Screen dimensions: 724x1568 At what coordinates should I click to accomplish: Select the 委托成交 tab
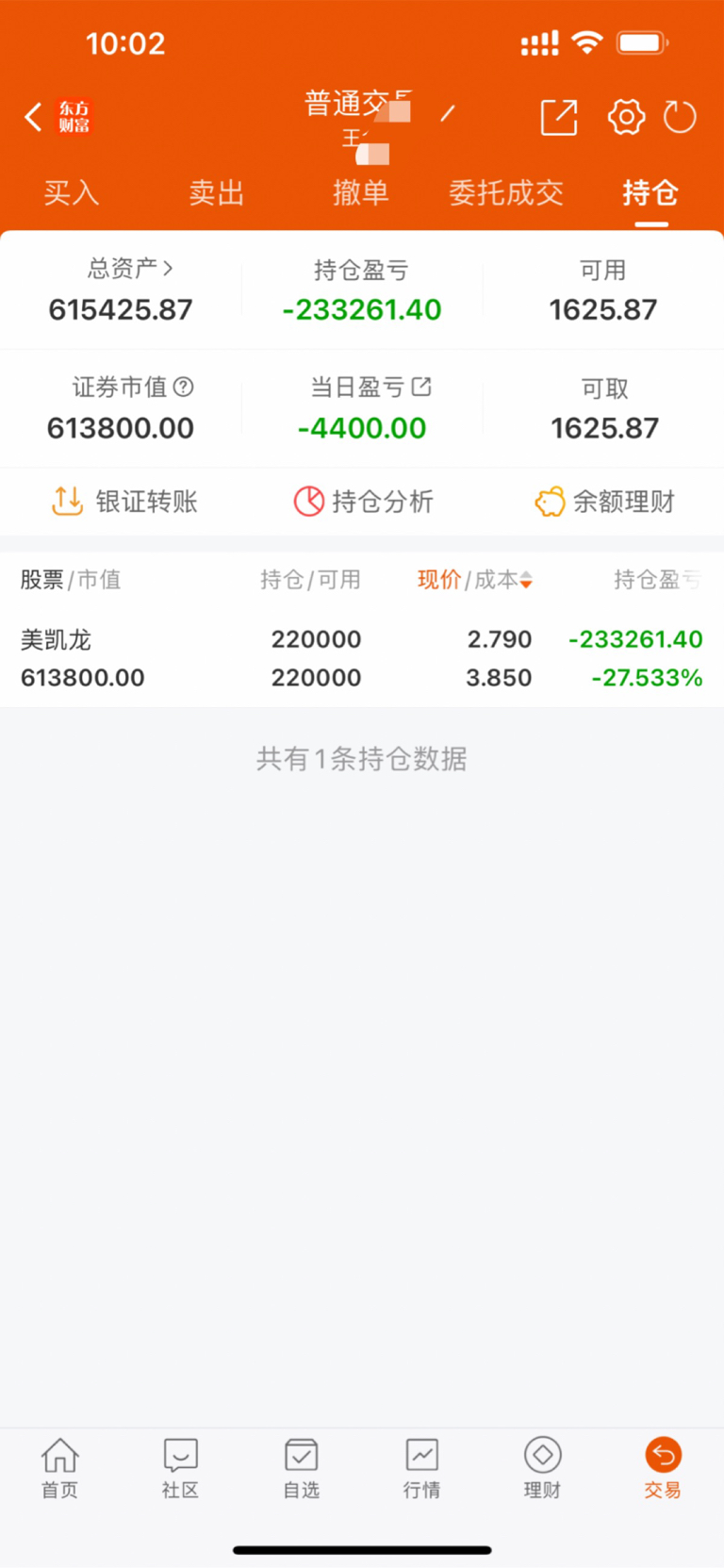tap(506, 193)
